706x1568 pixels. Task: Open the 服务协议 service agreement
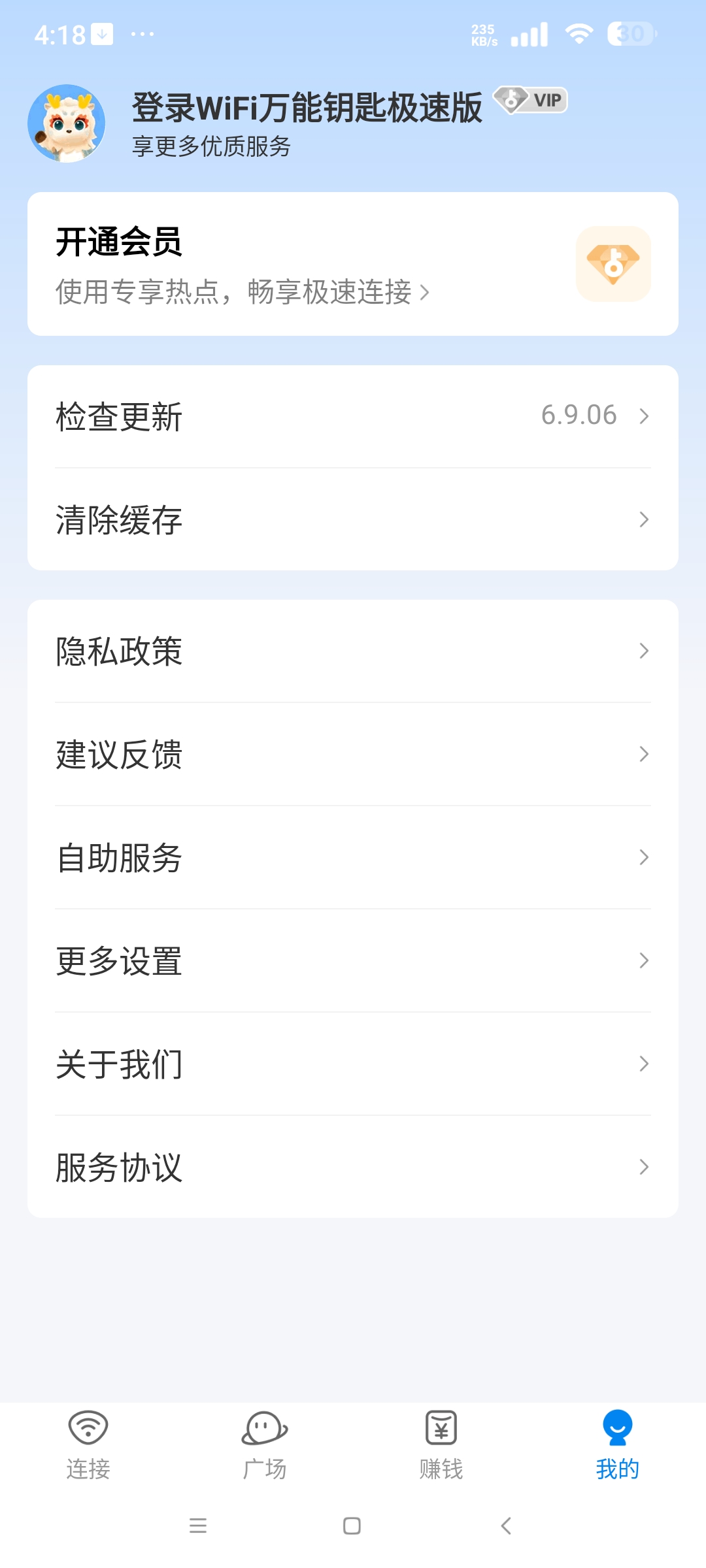(x=353, y=1168)
